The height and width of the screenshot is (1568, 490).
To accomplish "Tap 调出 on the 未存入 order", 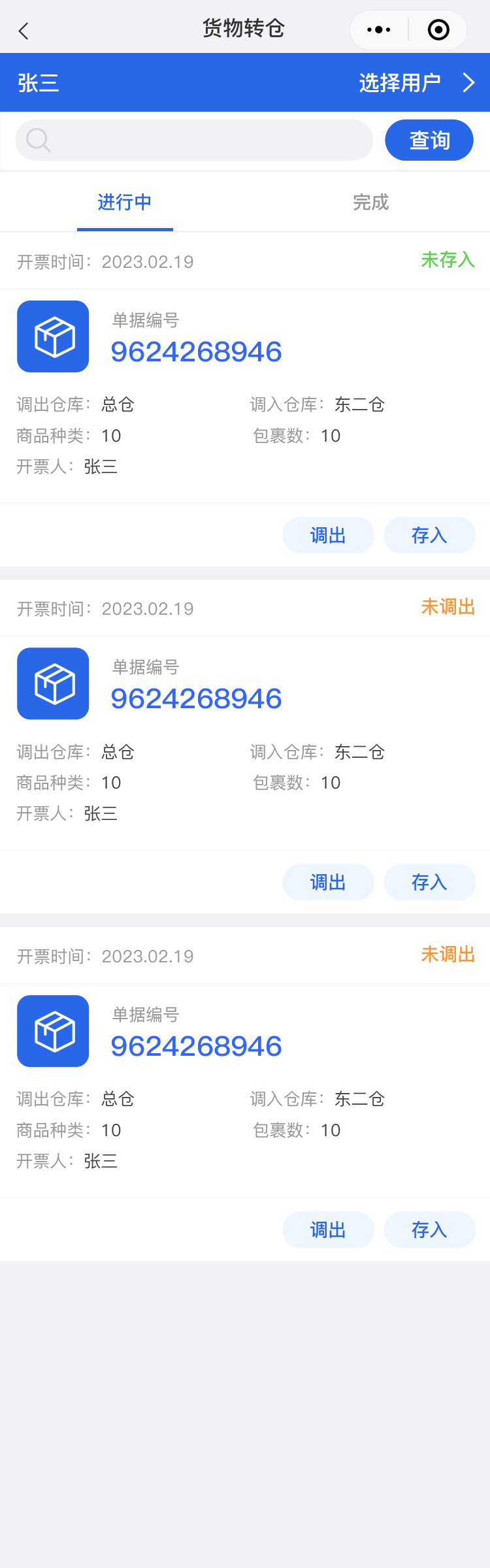I will (328, 536).
